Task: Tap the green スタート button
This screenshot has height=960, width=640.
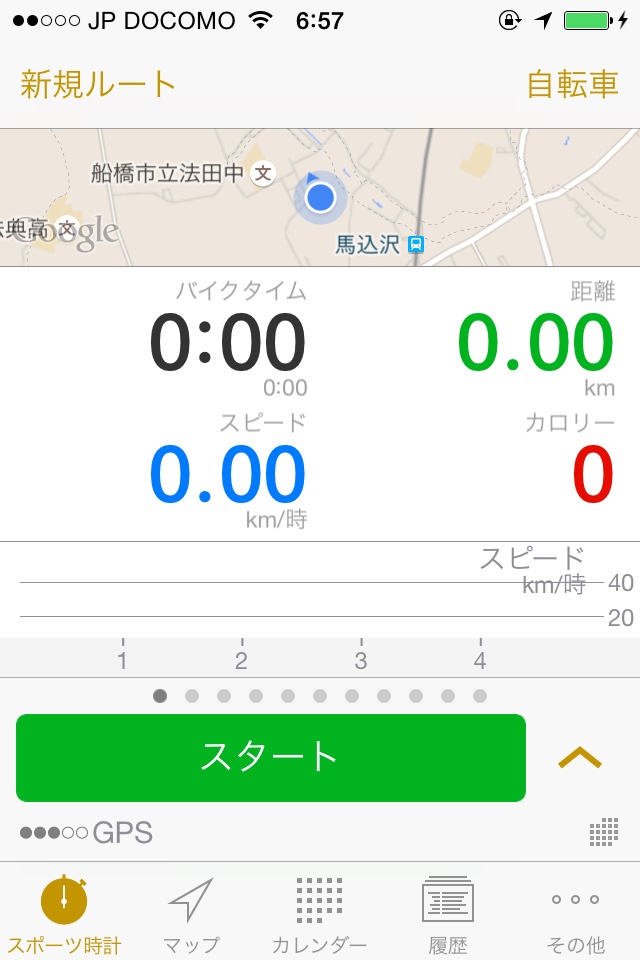Action: pyautogui.click(x=270, y=757)
